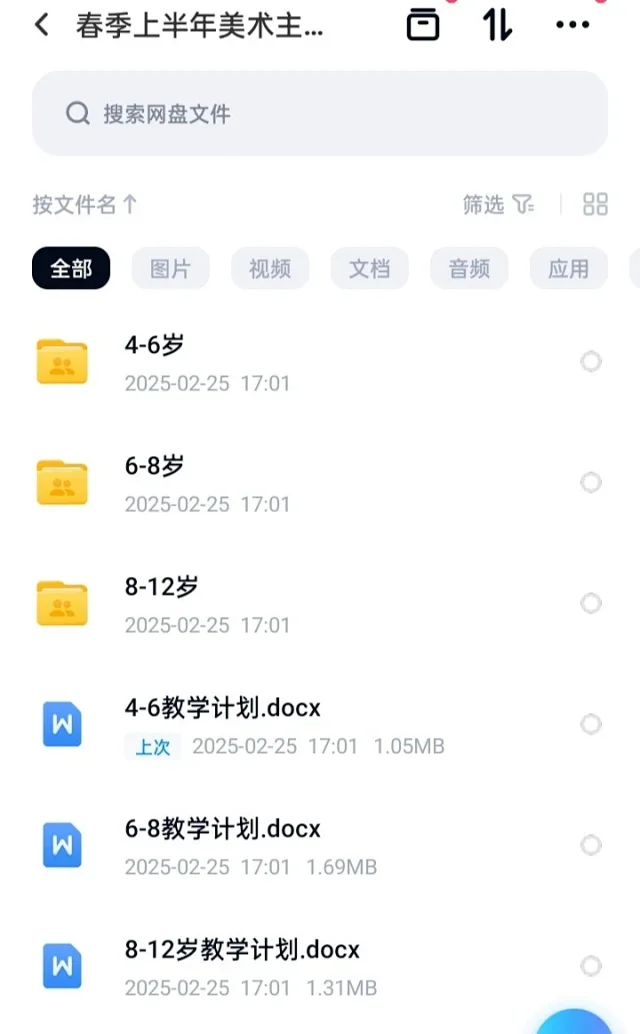
Task: Go back using the arrow icon
Action: click(x=42, y=25)
